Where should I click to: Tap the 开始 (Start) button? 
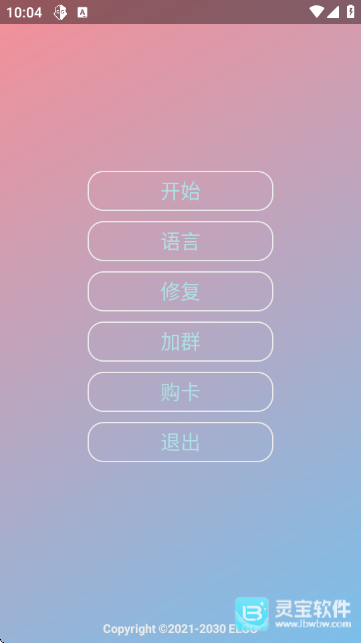click(x=180, y=191)
